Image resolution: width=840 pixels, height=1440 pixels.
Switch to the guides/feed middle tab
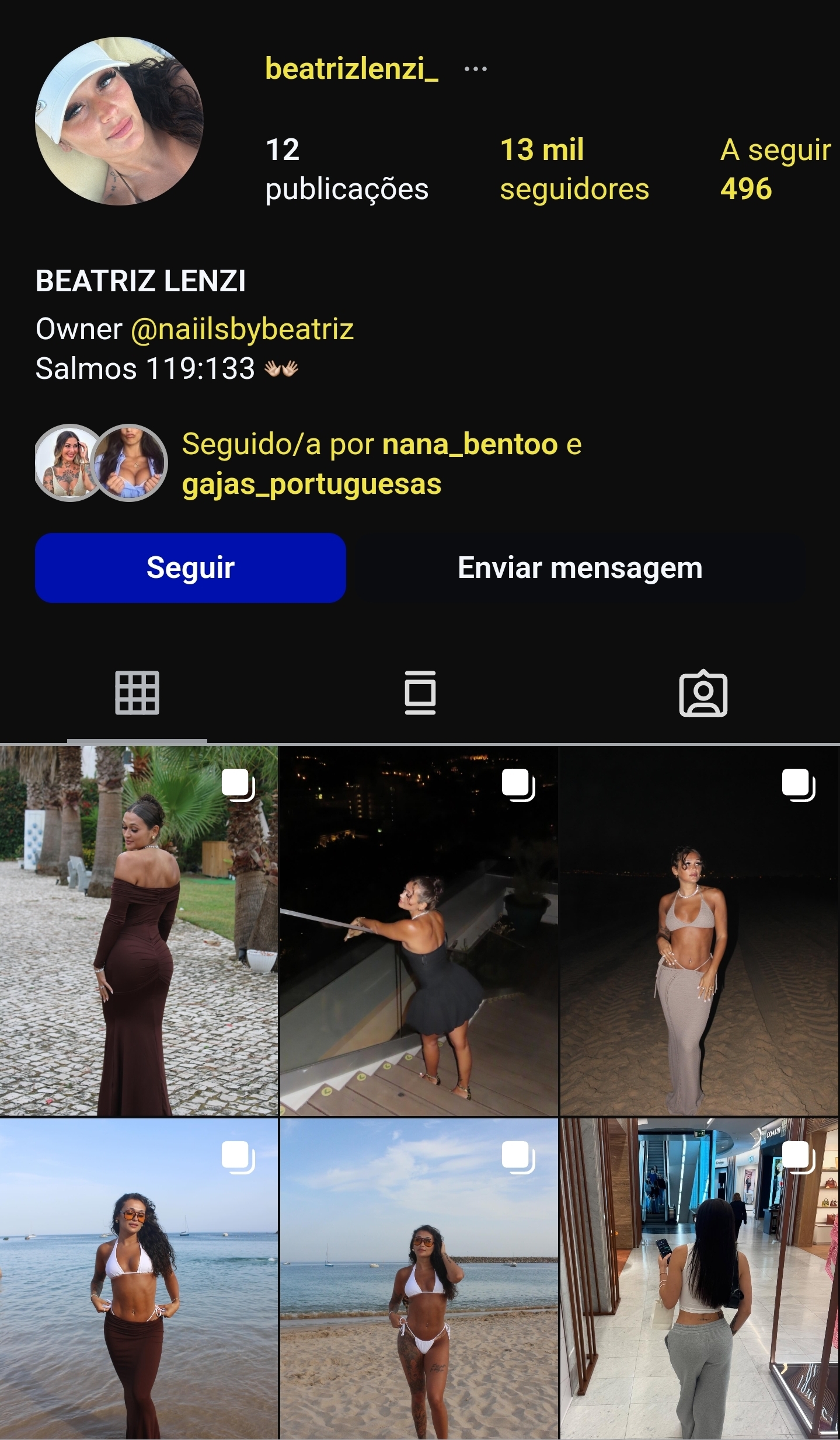tap(420, 693)
